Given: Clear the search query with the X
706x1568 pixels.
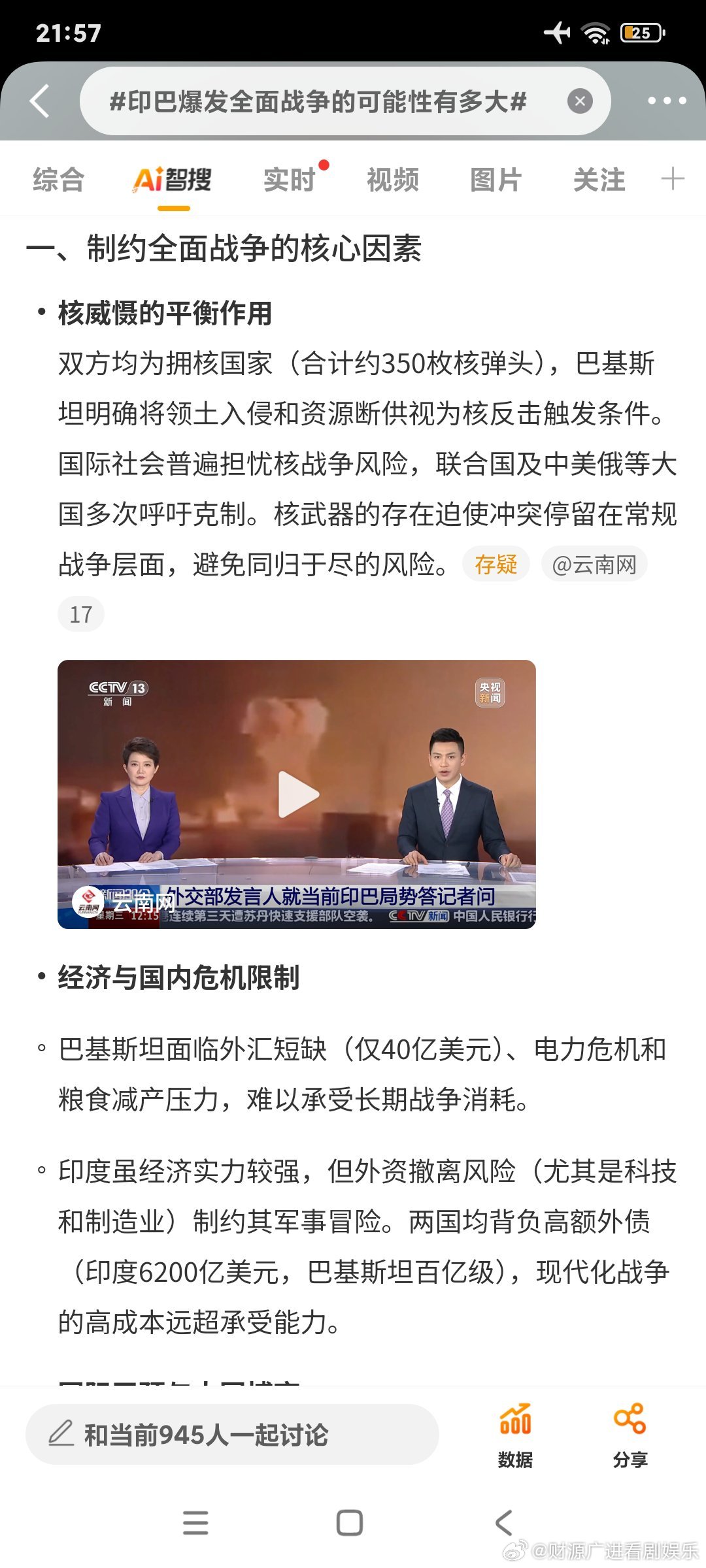Looking at the screenshot, I should (580, 101).
